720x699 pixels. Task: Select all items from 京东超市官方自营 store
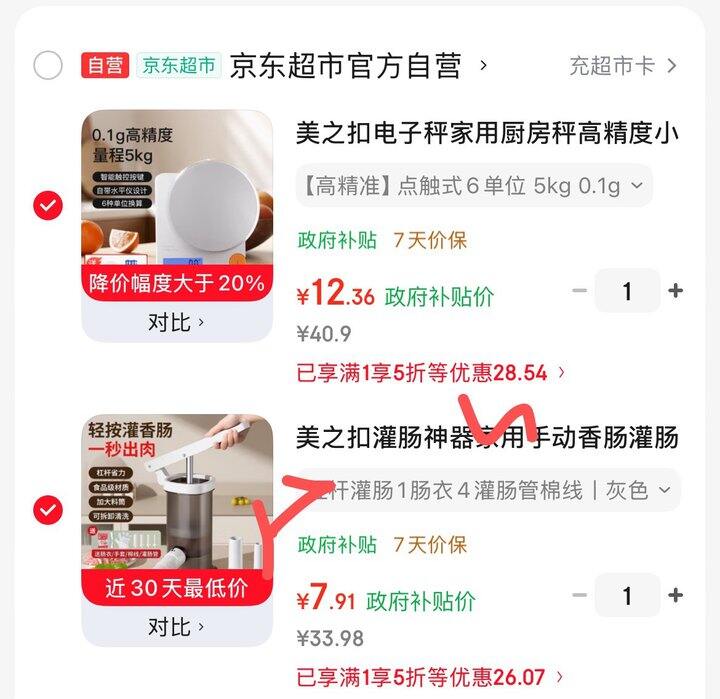[48, 66]
